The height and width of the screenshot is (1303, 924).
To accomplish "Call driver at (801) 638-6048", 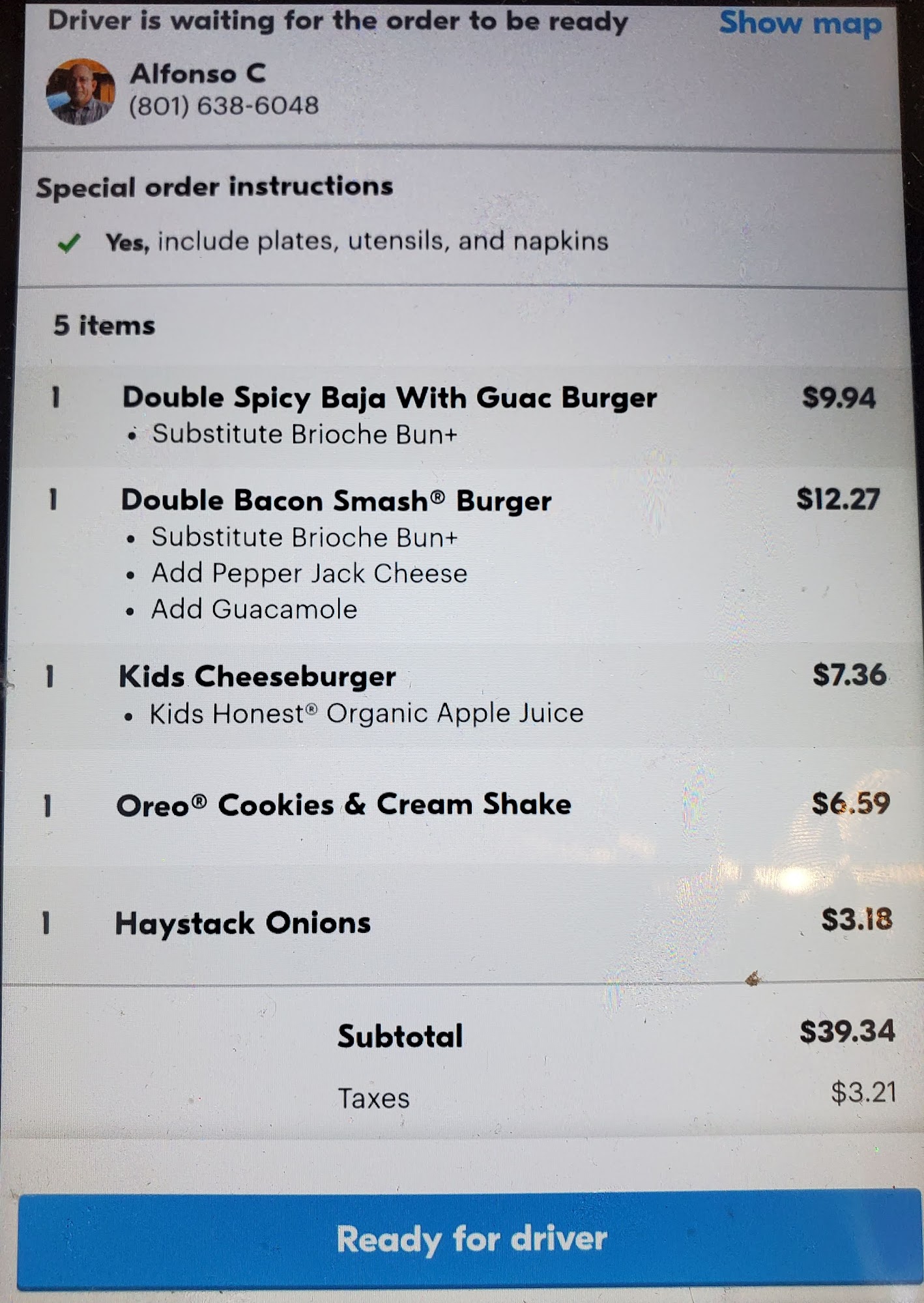I will coord(224,106).
